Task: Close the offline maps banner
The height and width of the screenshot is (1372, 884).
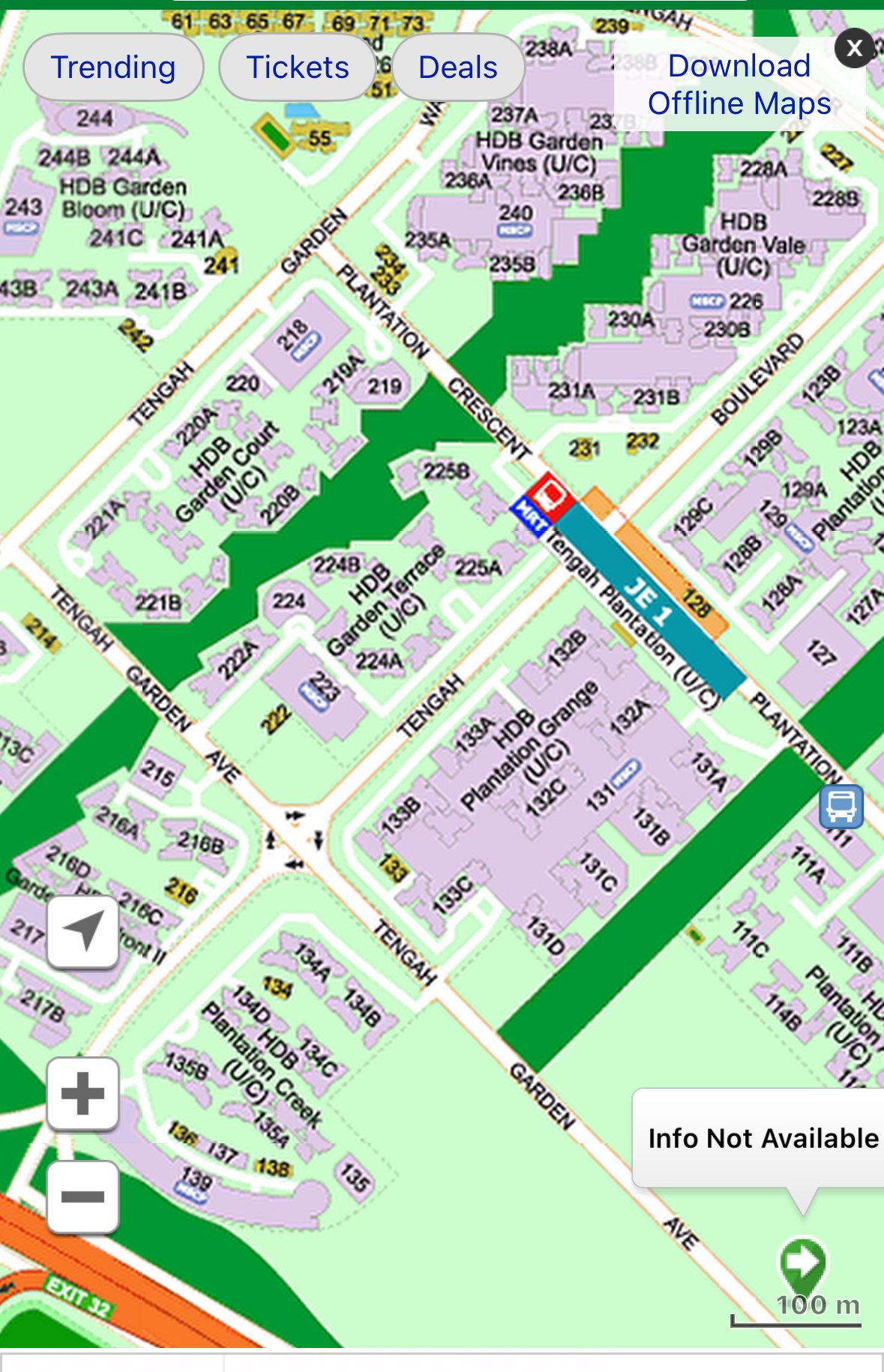Action: (853, 49)
